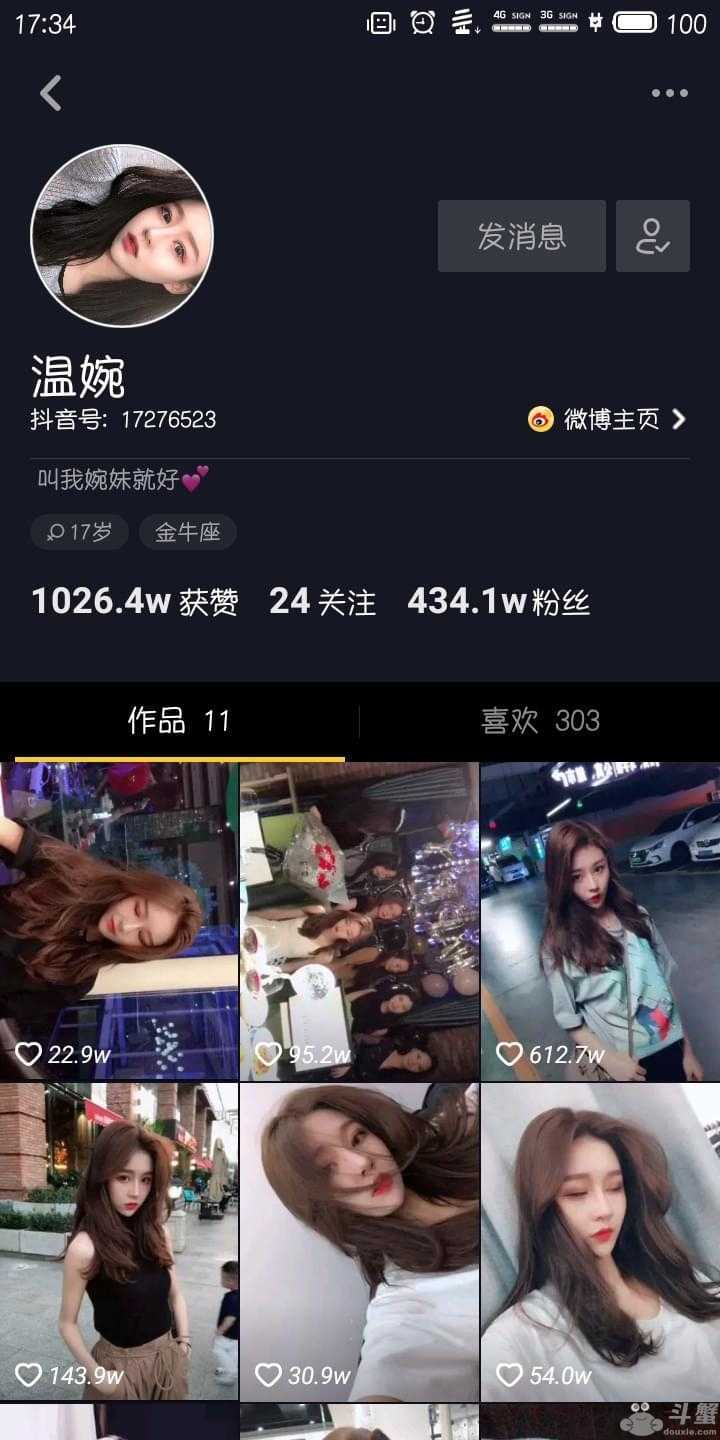Go back using the top arrow
This screenshot has width=720, height=1440.
(x=51, y=93)
